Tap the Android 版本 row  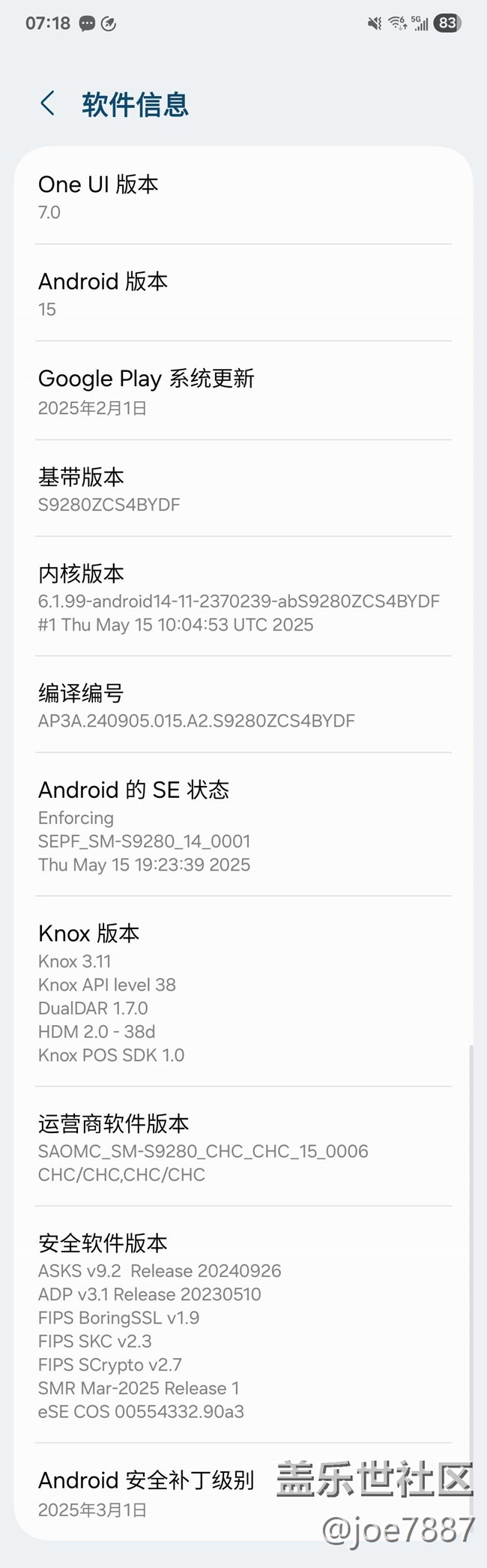pos(243,293)
